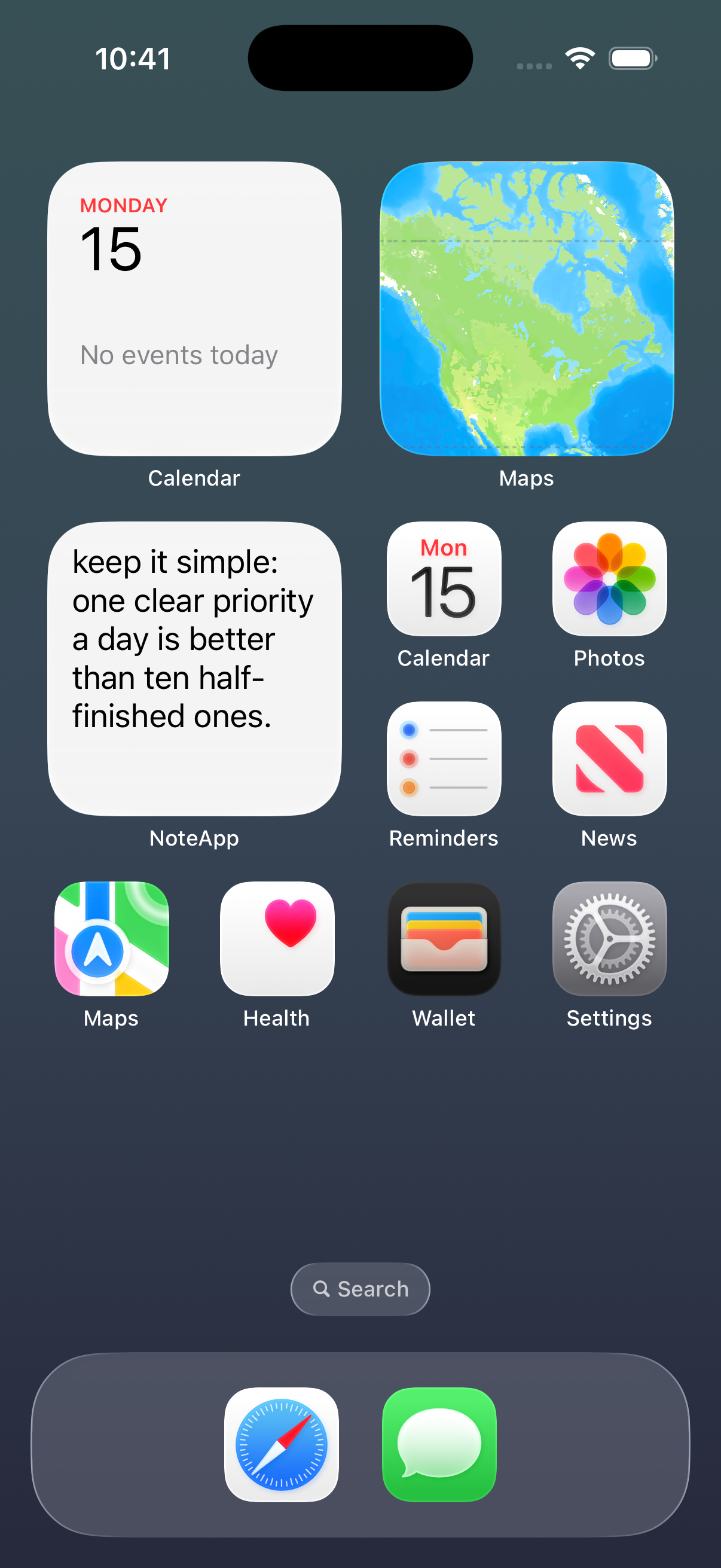Open the Reminders app
721x1568 pixels.
click(x=444, y=759)
